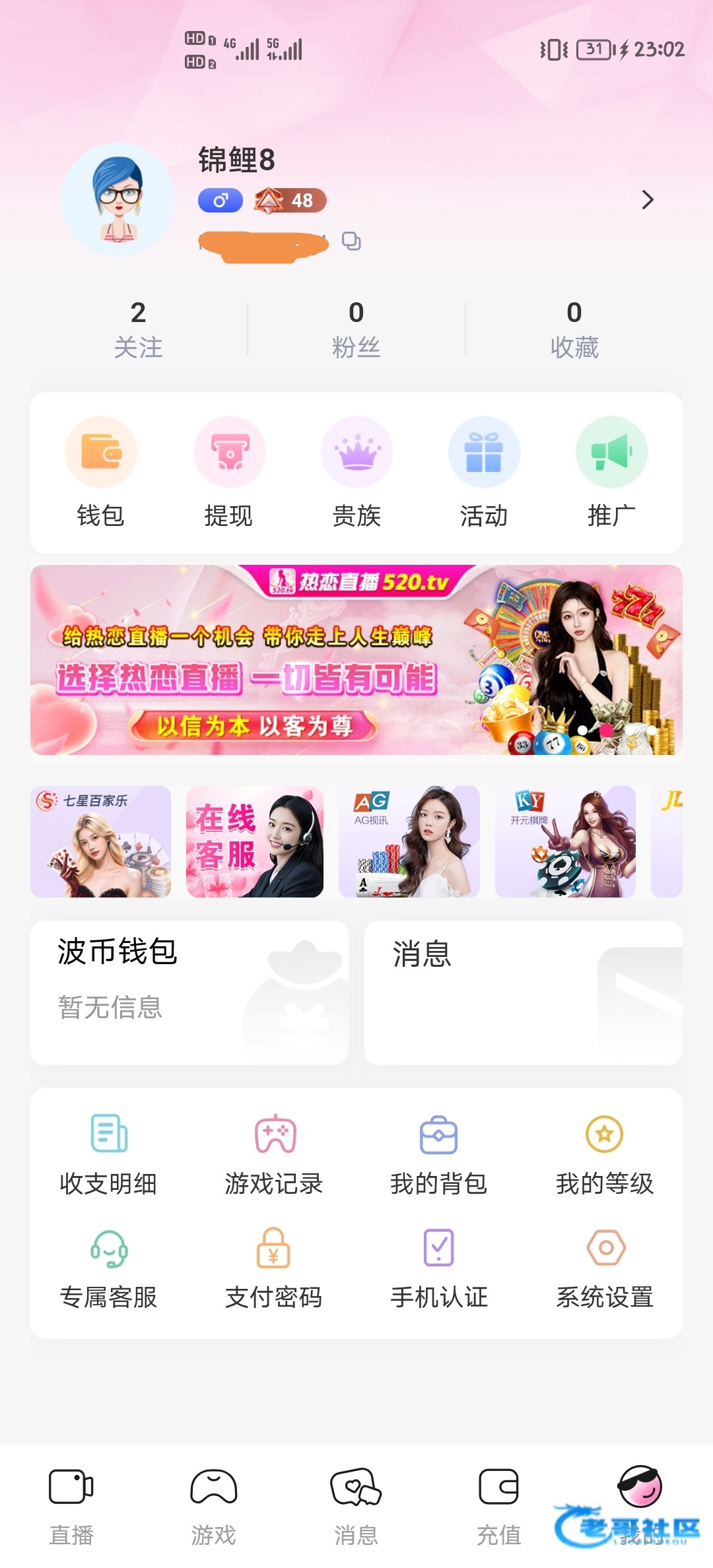Contact 在线客服 via its tile

coord(255,841)
